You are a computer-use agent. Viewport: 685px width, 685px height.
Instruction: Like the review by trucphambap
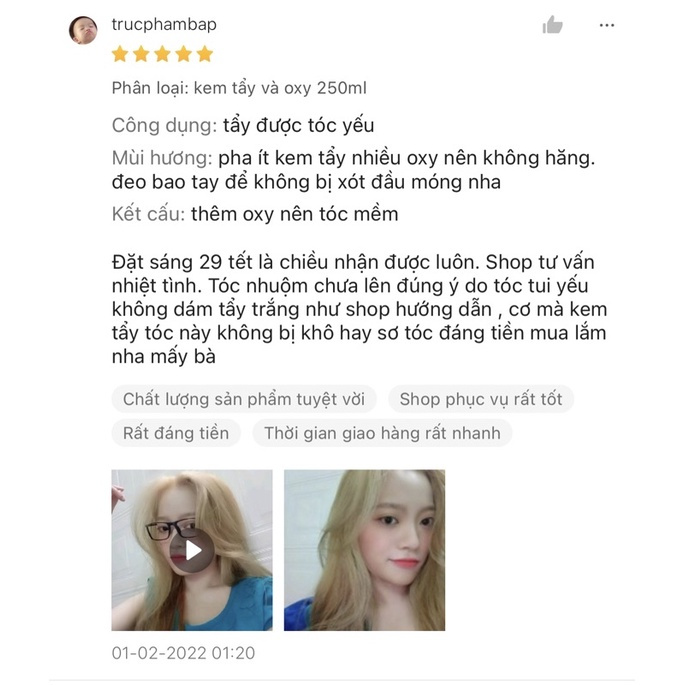[552, 26]
